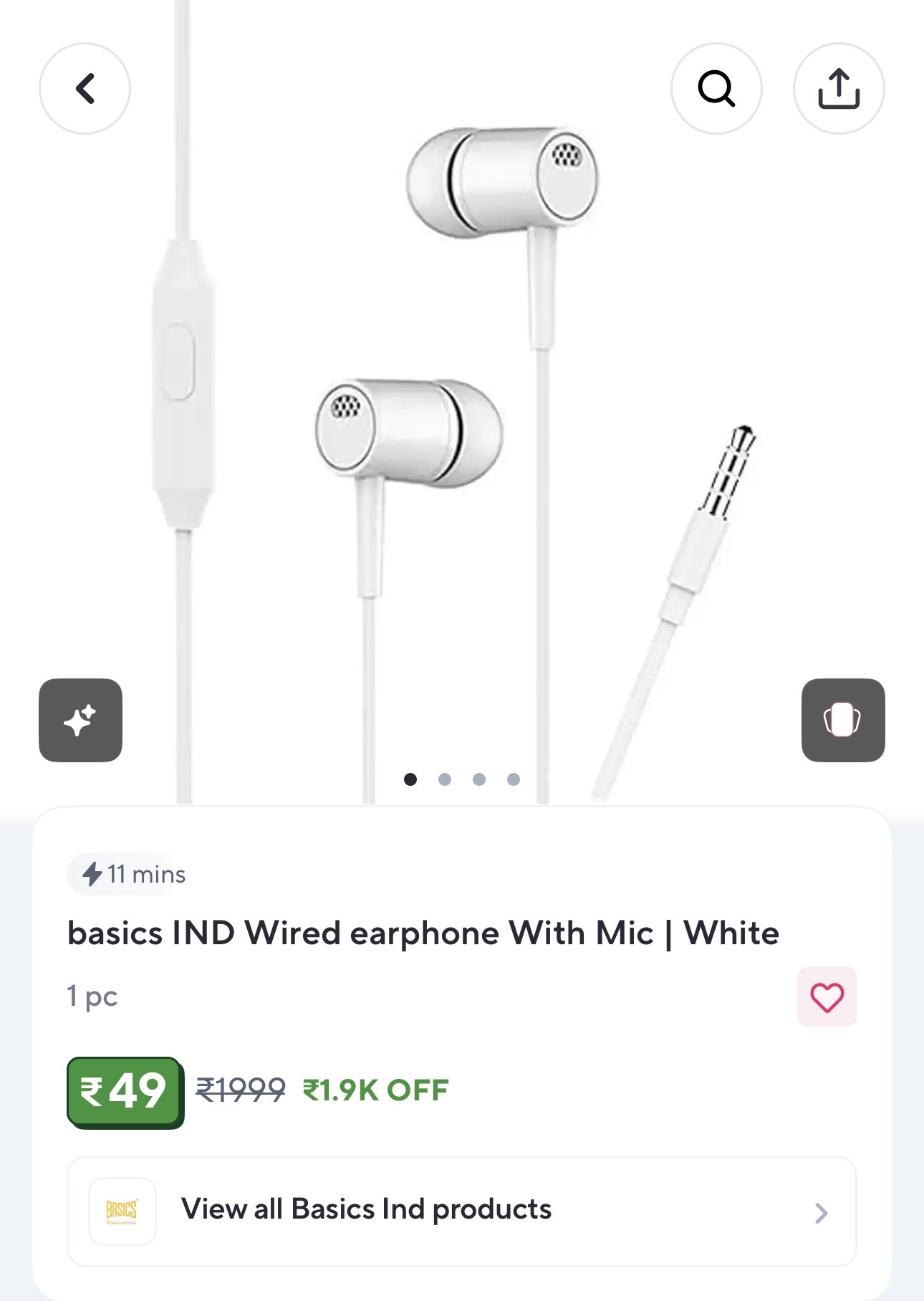924x1301 pixels.
Task: Go back to the previous screen
Action: 85,89
